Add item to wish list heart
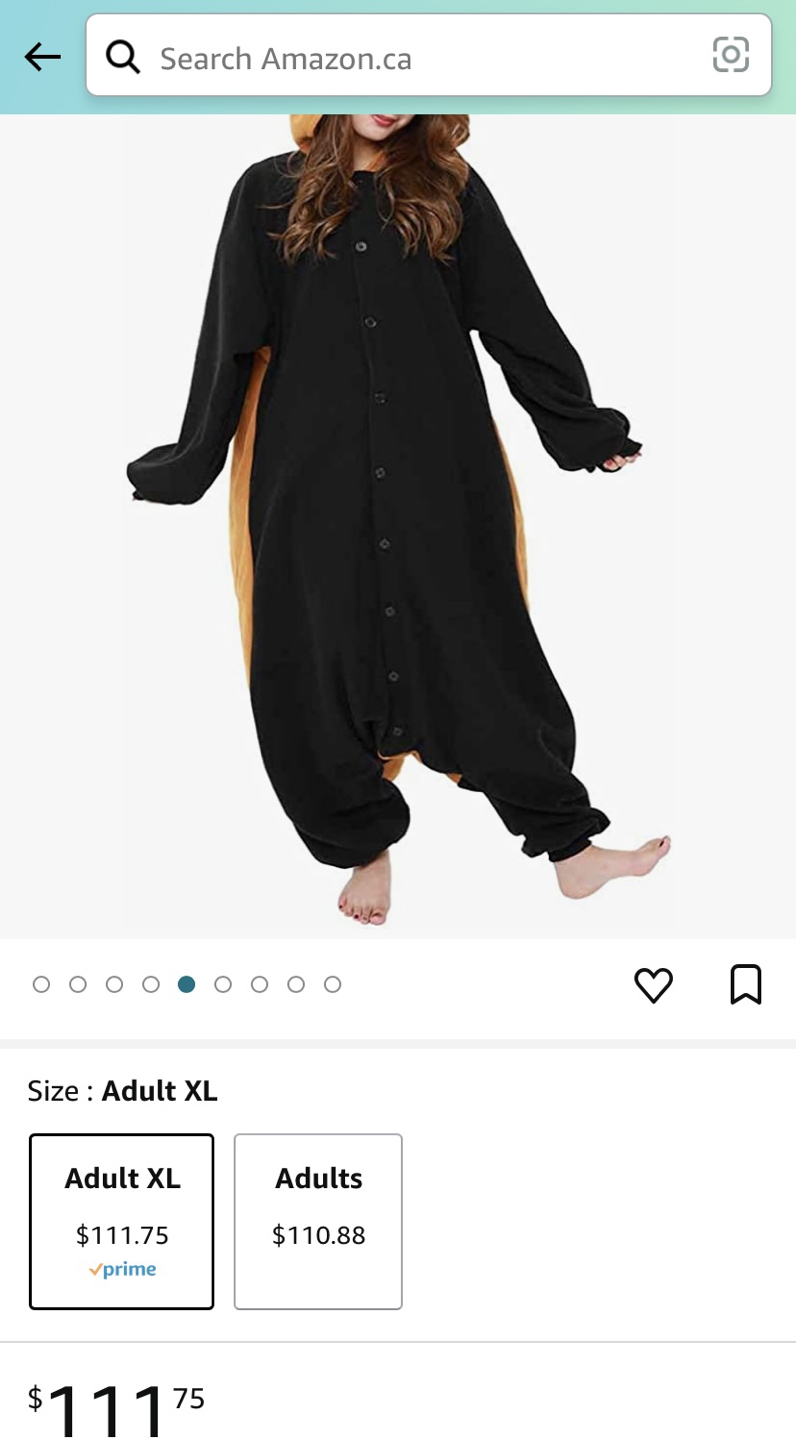 coord(653,985)
